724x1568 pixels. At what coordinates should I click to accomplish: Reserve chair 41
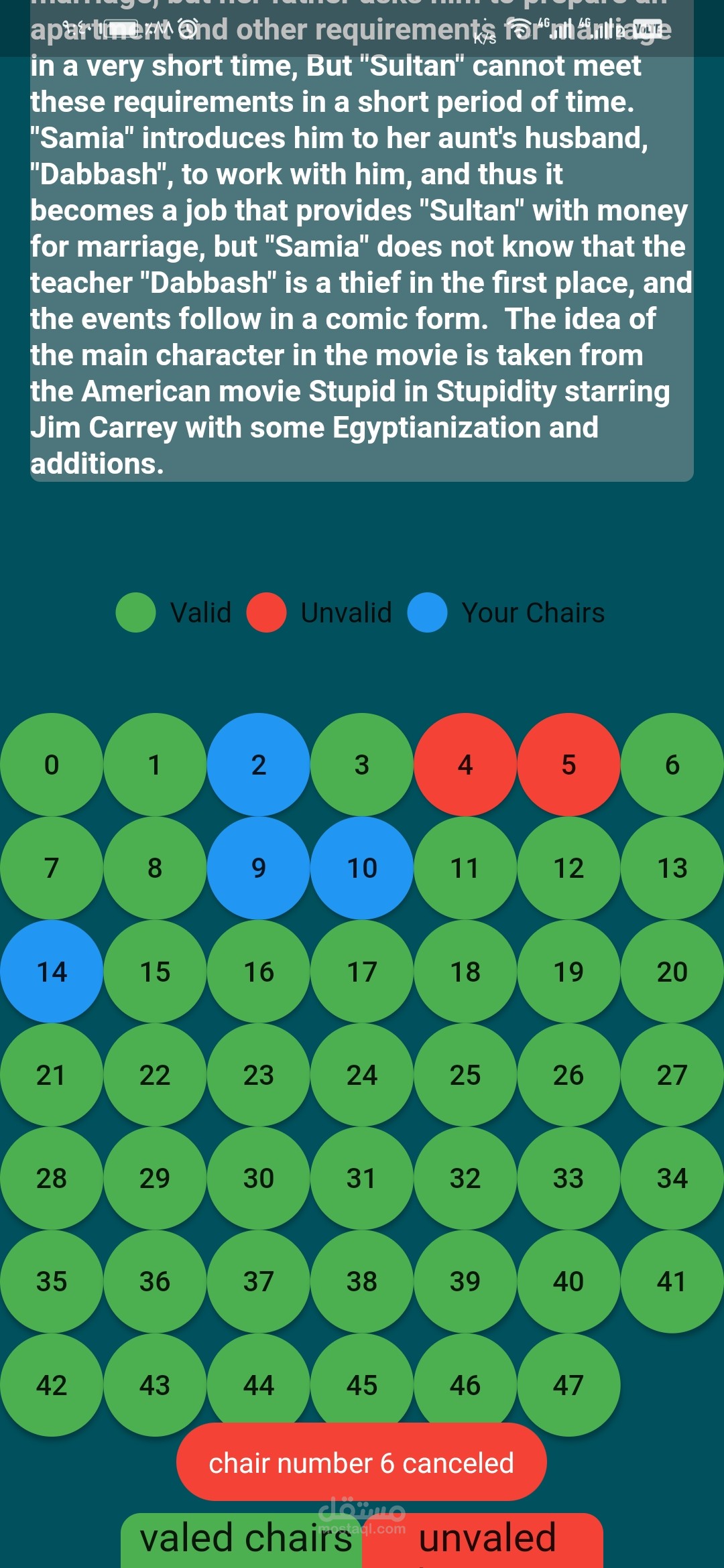[672, 1281]
